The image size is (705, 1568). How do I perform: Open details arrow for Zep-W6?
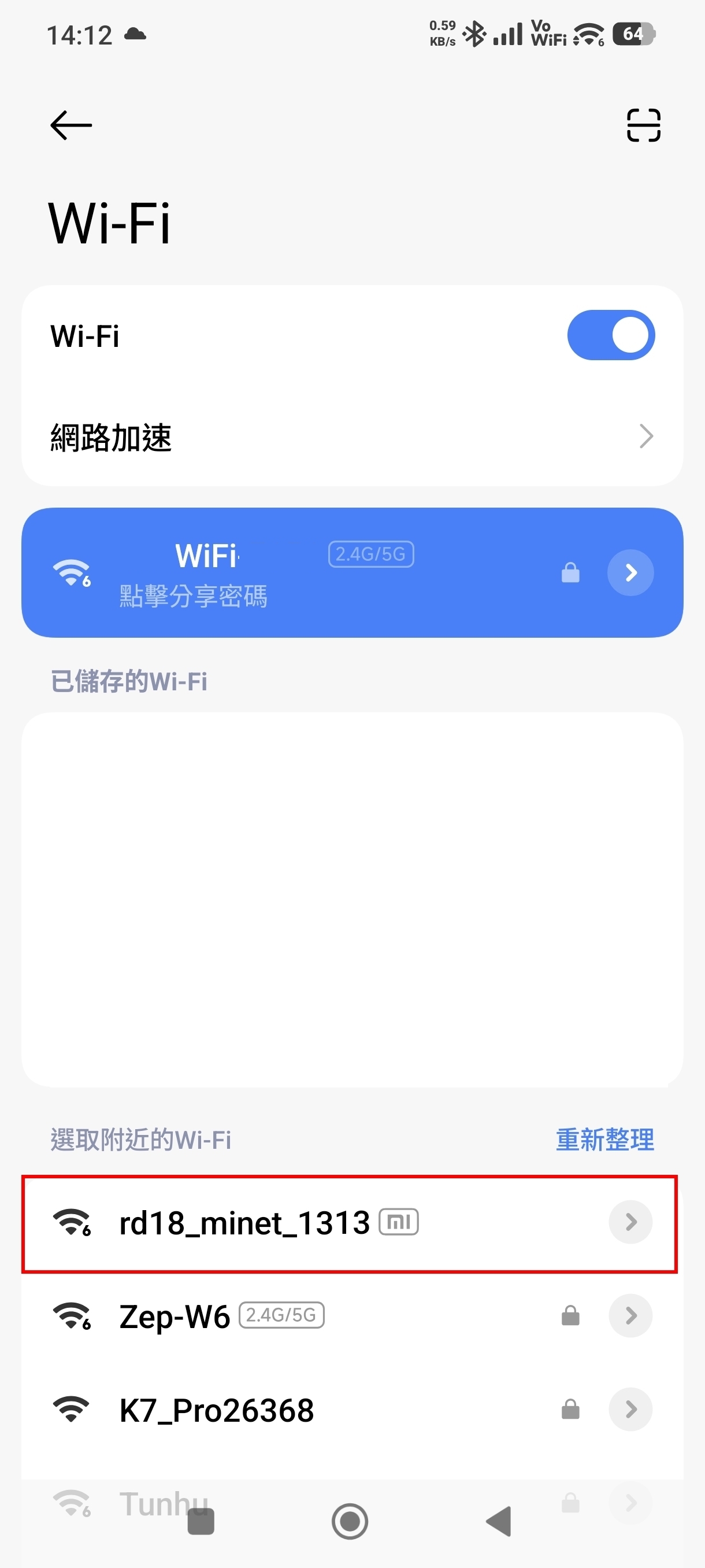pyautogui.click(x=630, y=1315)
